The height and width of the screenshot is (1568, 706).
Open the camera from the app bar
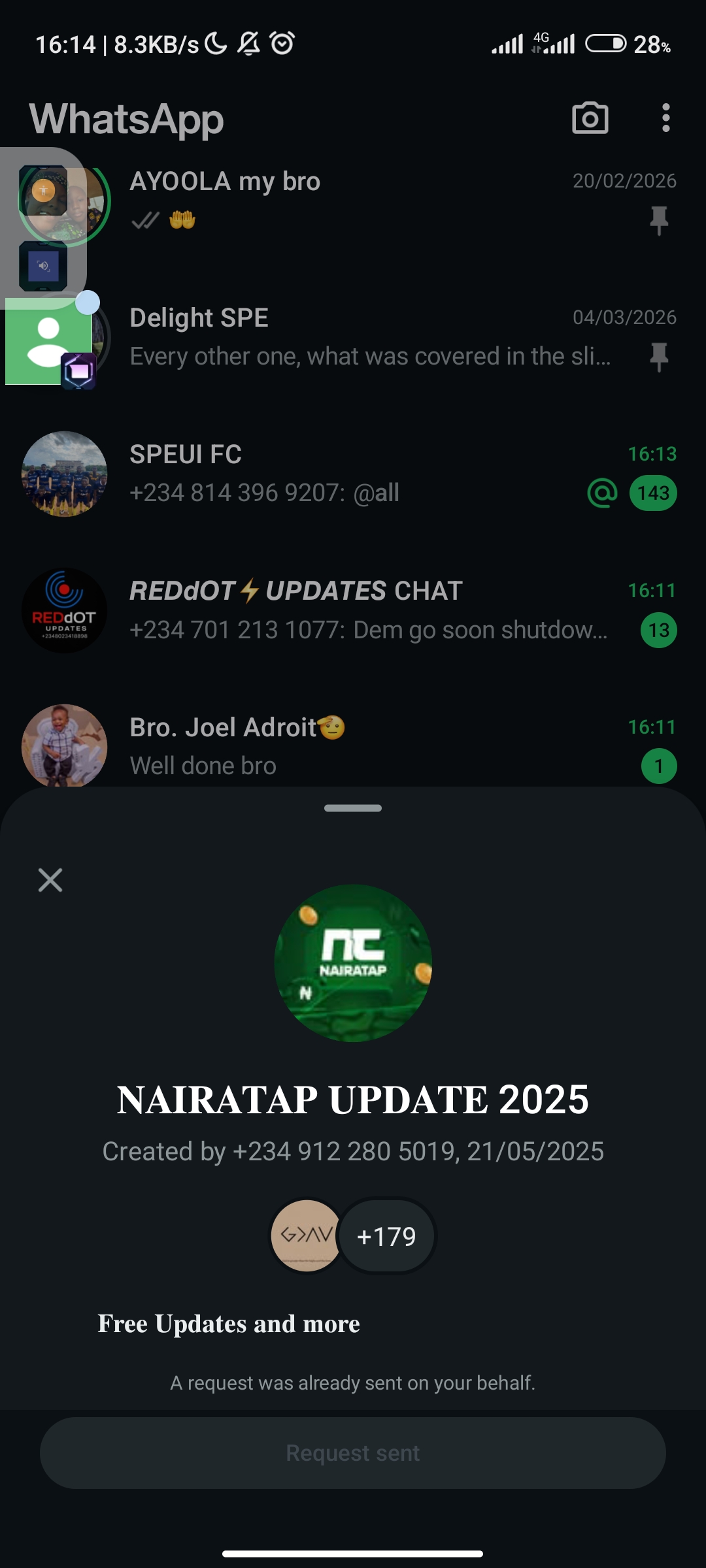(x=590, y=118)
